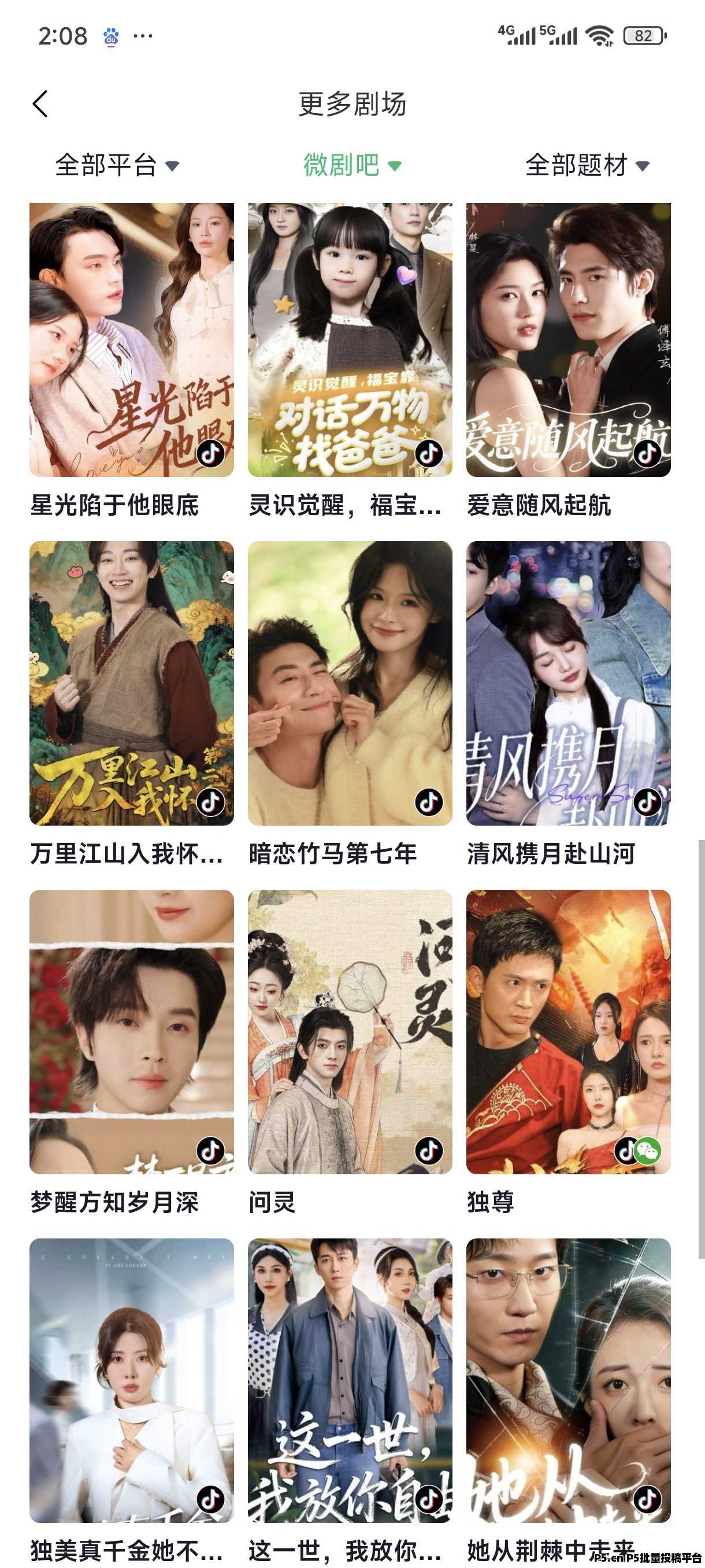View the drama 她从荆棘中走来
Viewport: 705px width, 1568px height.
(568, 1380)
